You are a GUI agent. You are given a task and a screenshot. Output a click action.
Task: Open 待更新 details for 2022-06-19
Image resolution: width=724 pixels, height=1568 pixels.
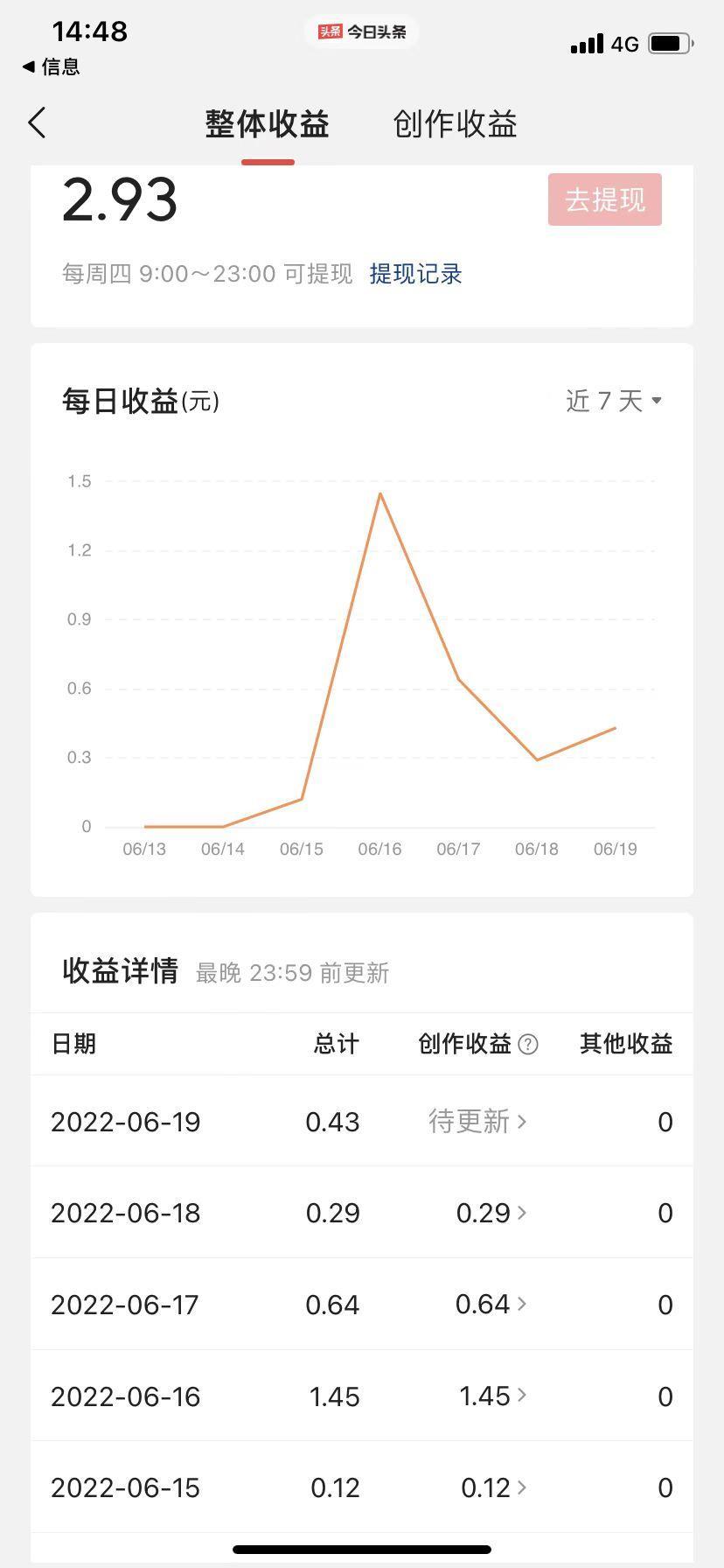pyautogui.click(x=477, y=1121)
